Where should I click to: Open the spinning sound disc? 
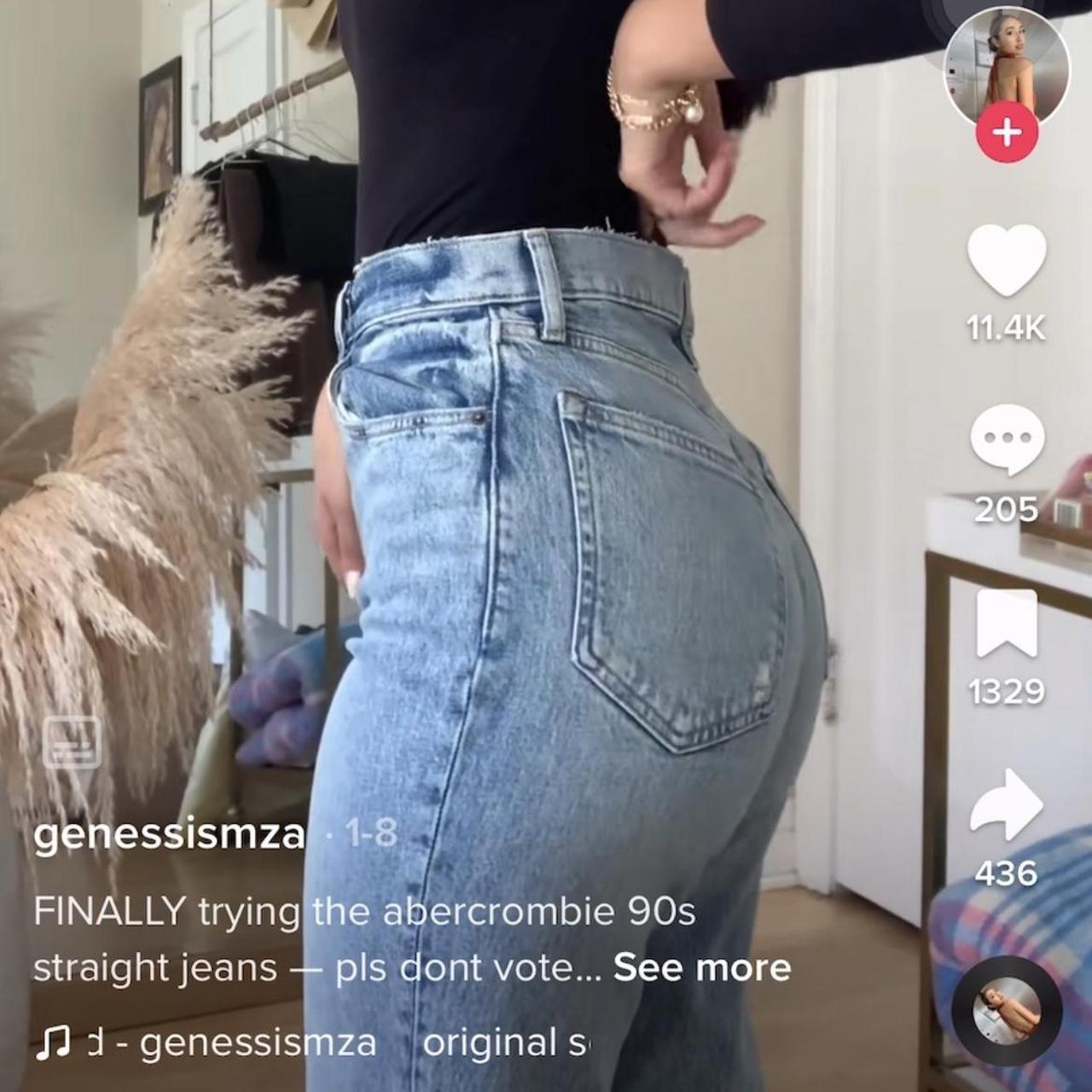tap(1007, 1010)
